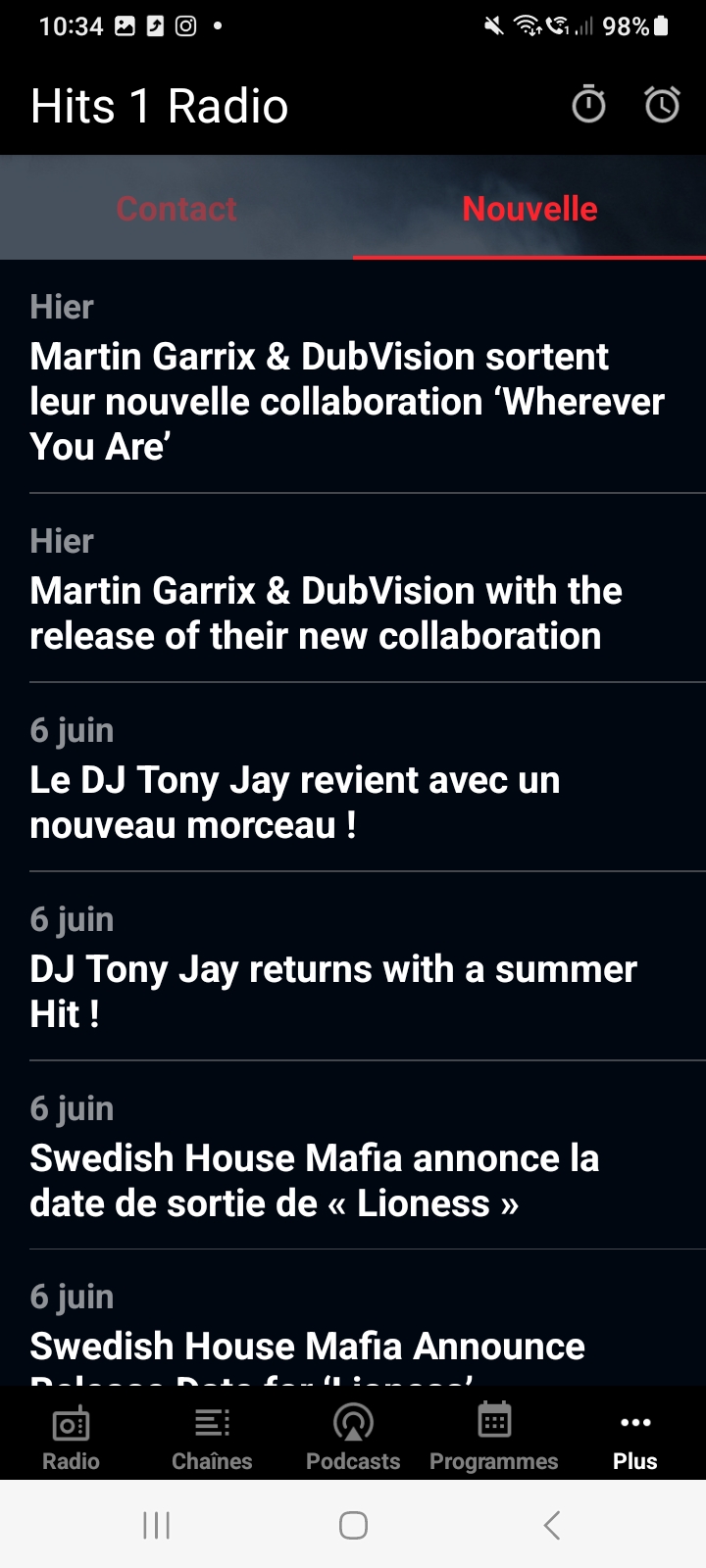The width and height of the screenshot is (706, 1568).
Task: Go to the home screen
Action: pyautogui.click(x=353, y=1525)
